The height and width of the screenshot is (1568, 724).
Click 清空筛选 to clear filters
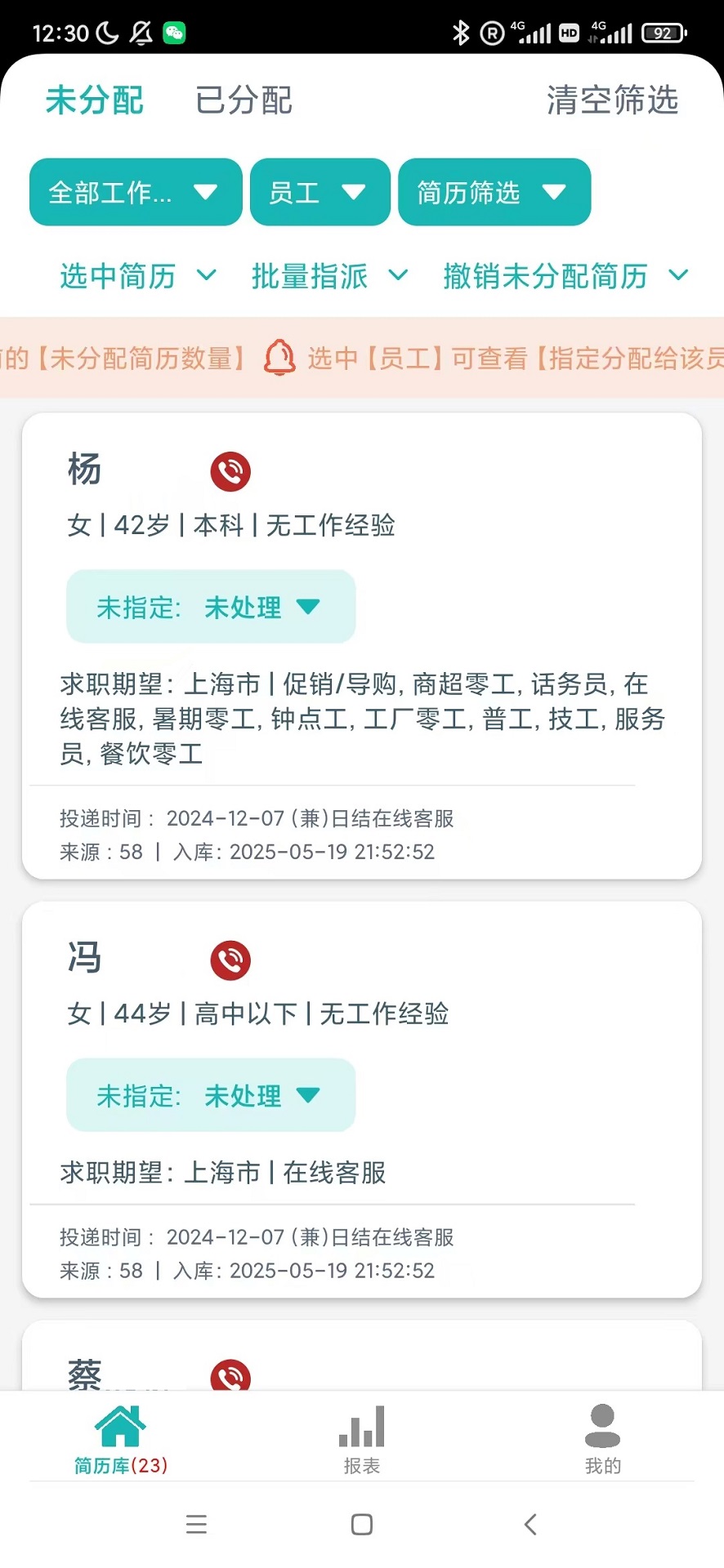click(x=612, y=99)
